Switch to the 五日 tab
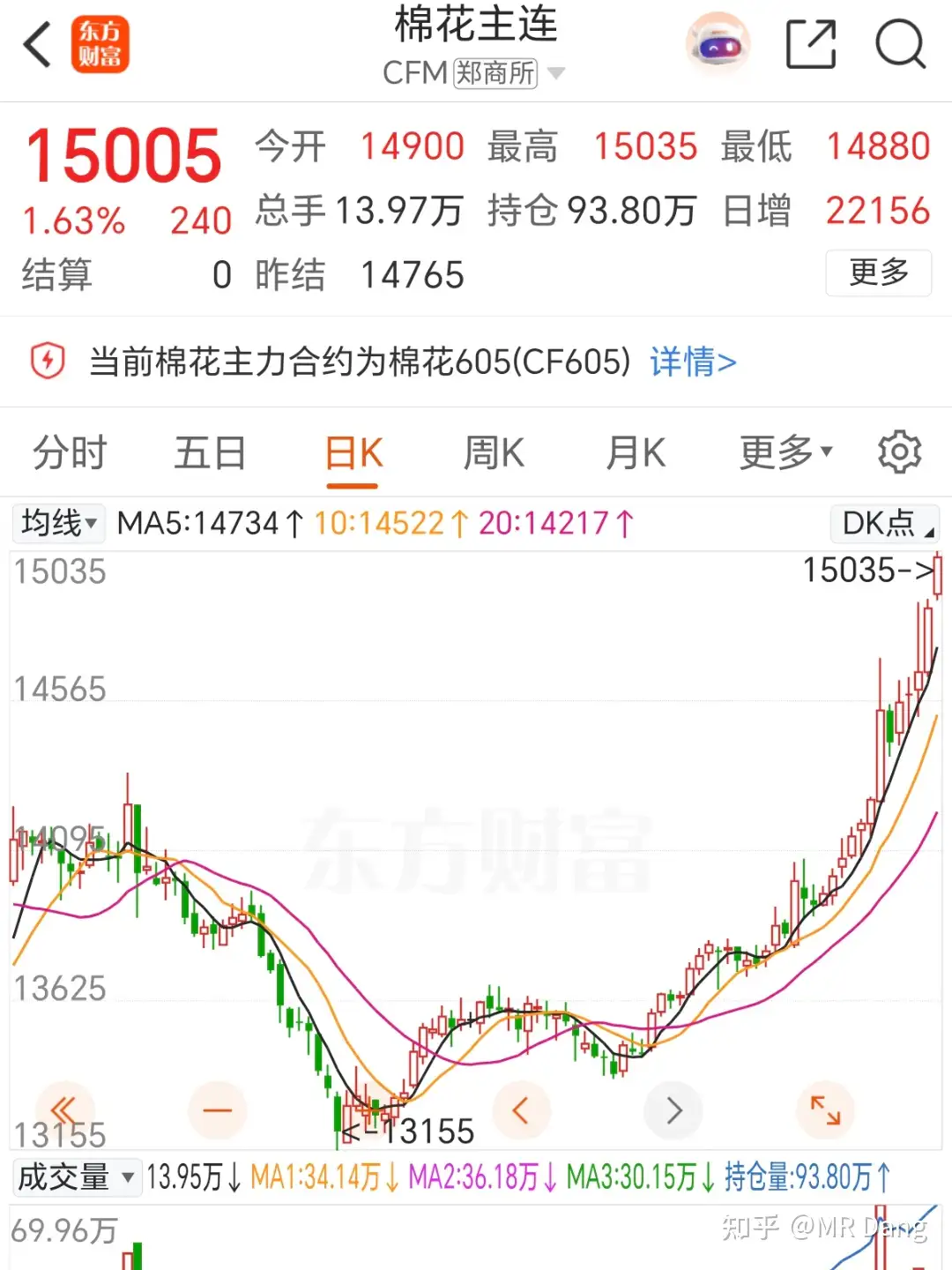Screen dimensions: 952x1270 click(210, 452)
